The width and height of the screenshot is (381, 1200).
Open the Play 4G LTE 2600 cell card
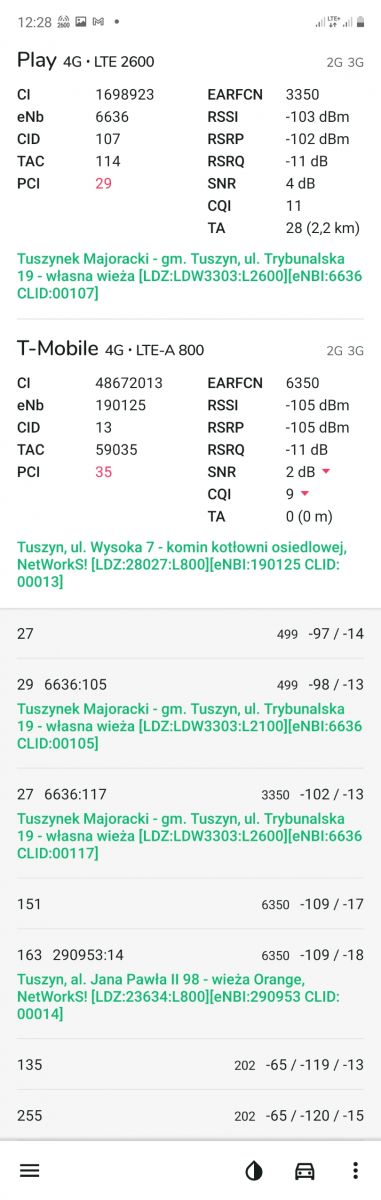pos(190,176)
